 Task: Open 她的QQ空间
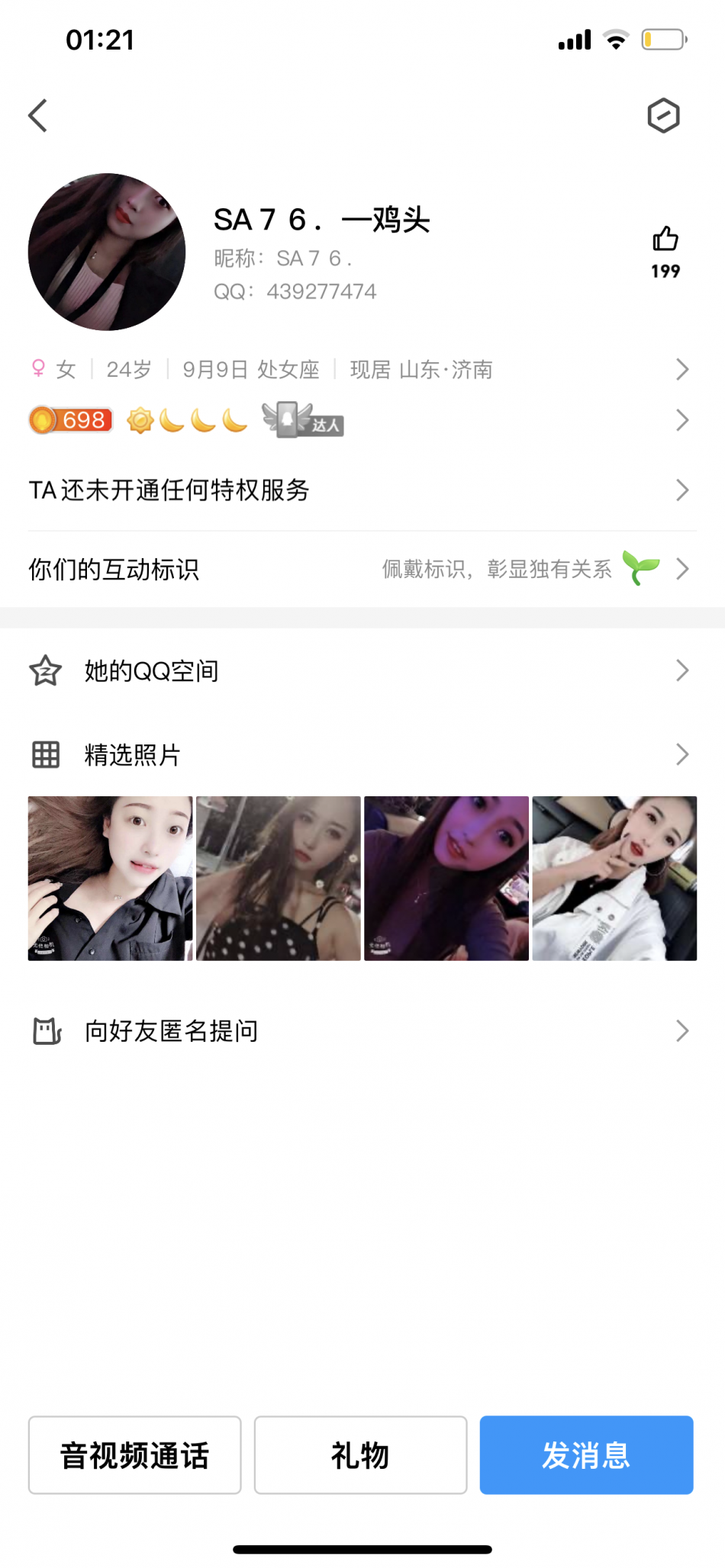point(359,671)
